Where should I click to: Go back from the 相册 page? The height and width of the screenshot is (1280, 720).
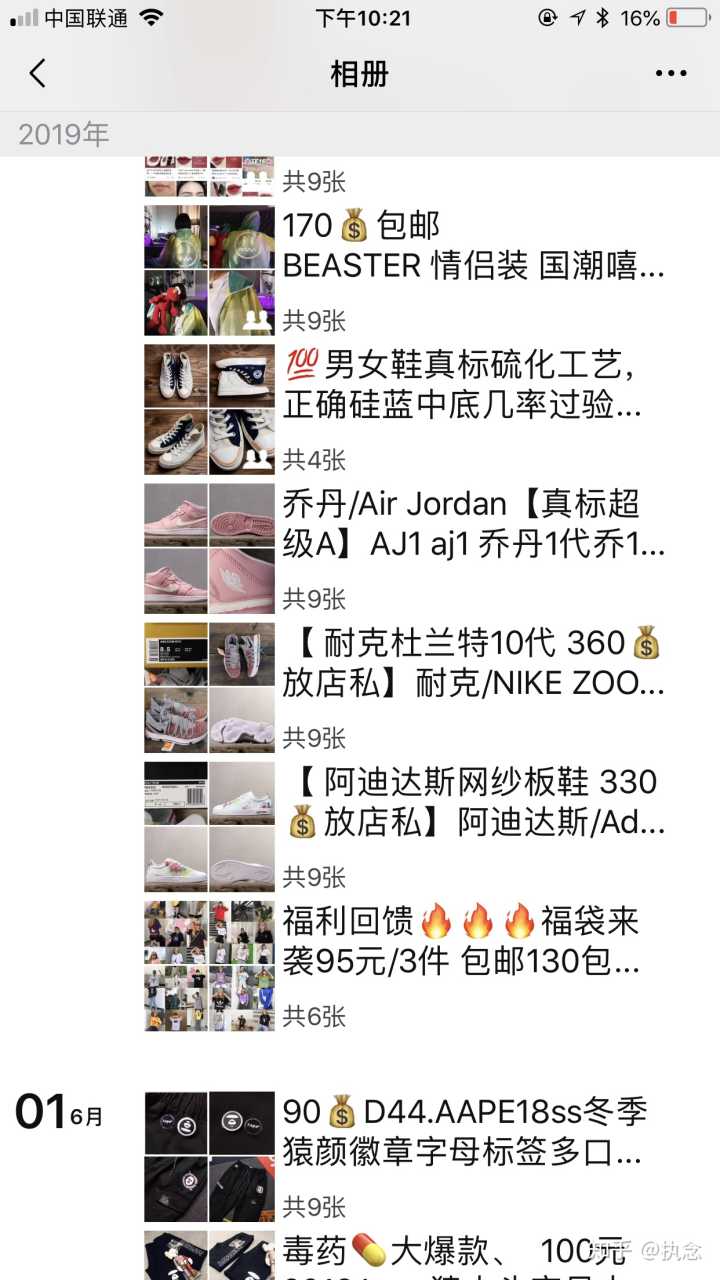tap(38, 73)
